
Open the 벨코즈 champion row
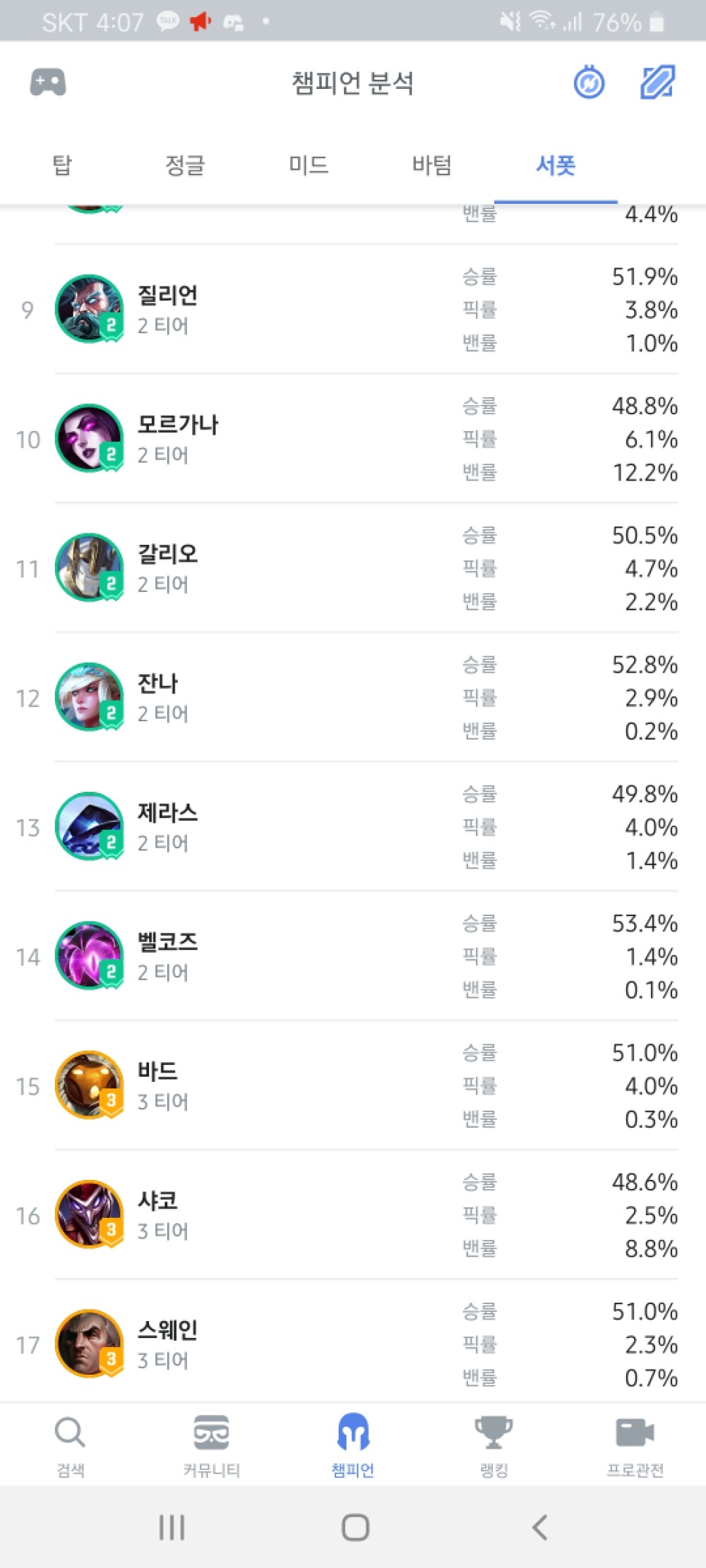pos(167,956)
